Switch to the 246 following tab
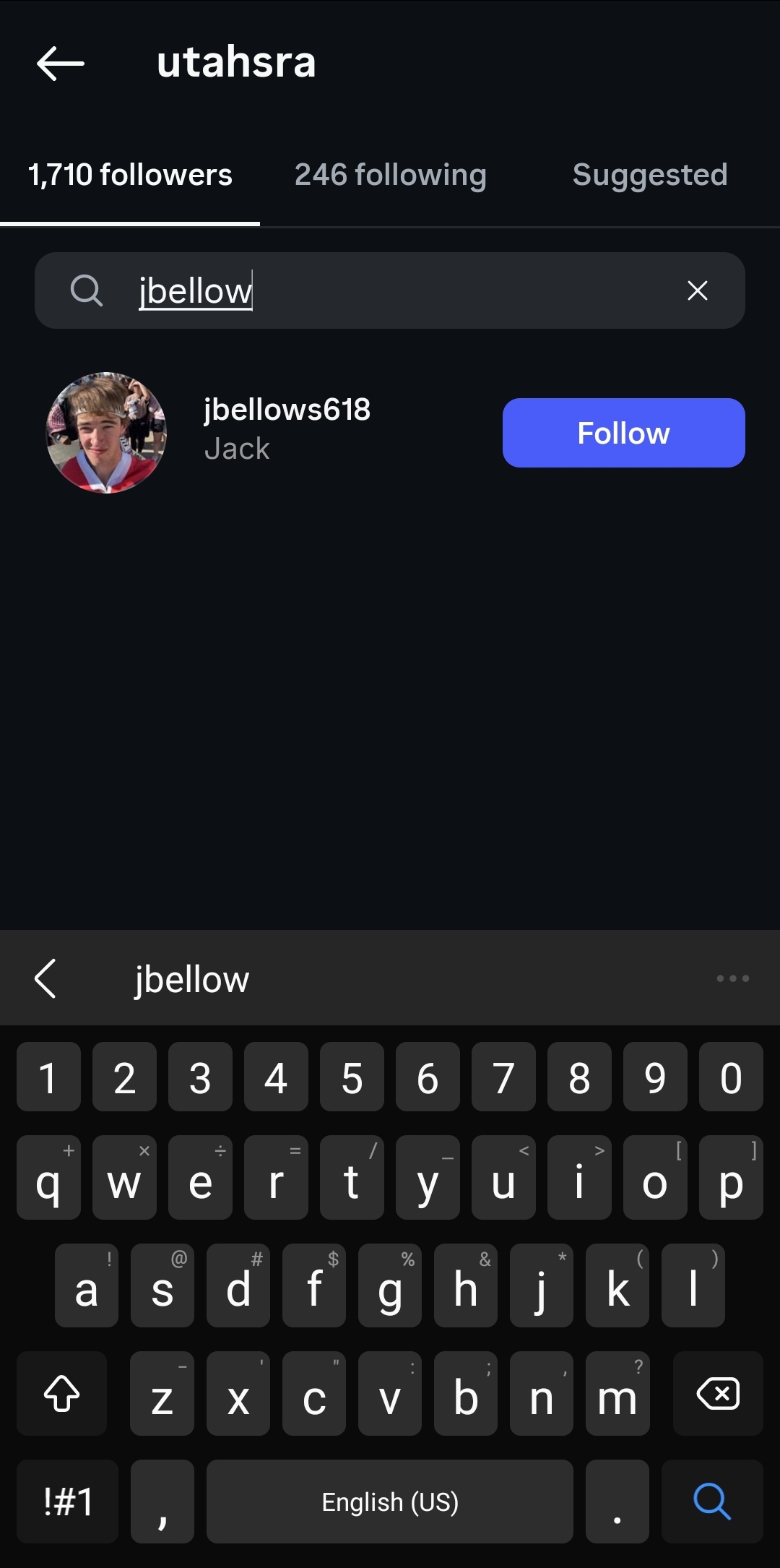The height and width of the screenshot is (1568, 780). click(390, 174)
